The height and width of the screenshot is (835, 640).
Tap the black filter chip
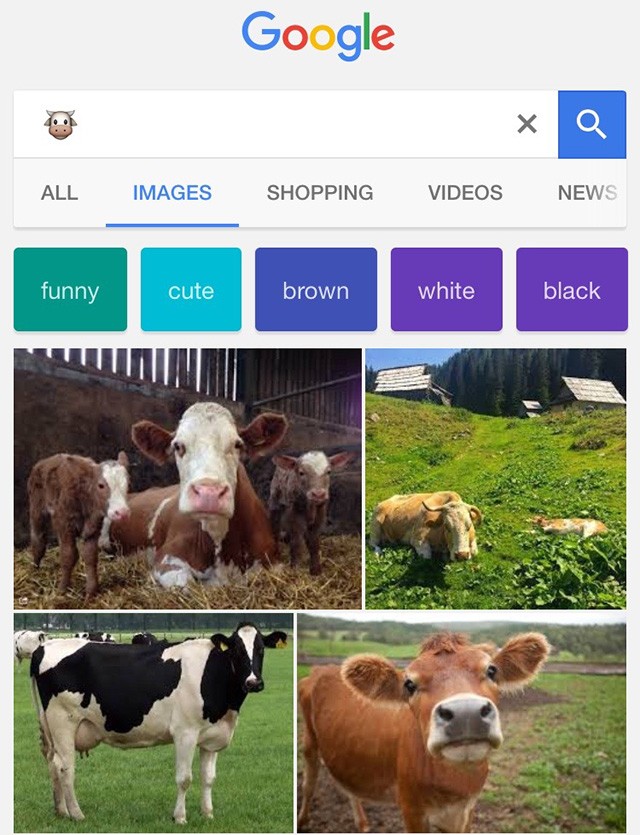coord(571,290)
